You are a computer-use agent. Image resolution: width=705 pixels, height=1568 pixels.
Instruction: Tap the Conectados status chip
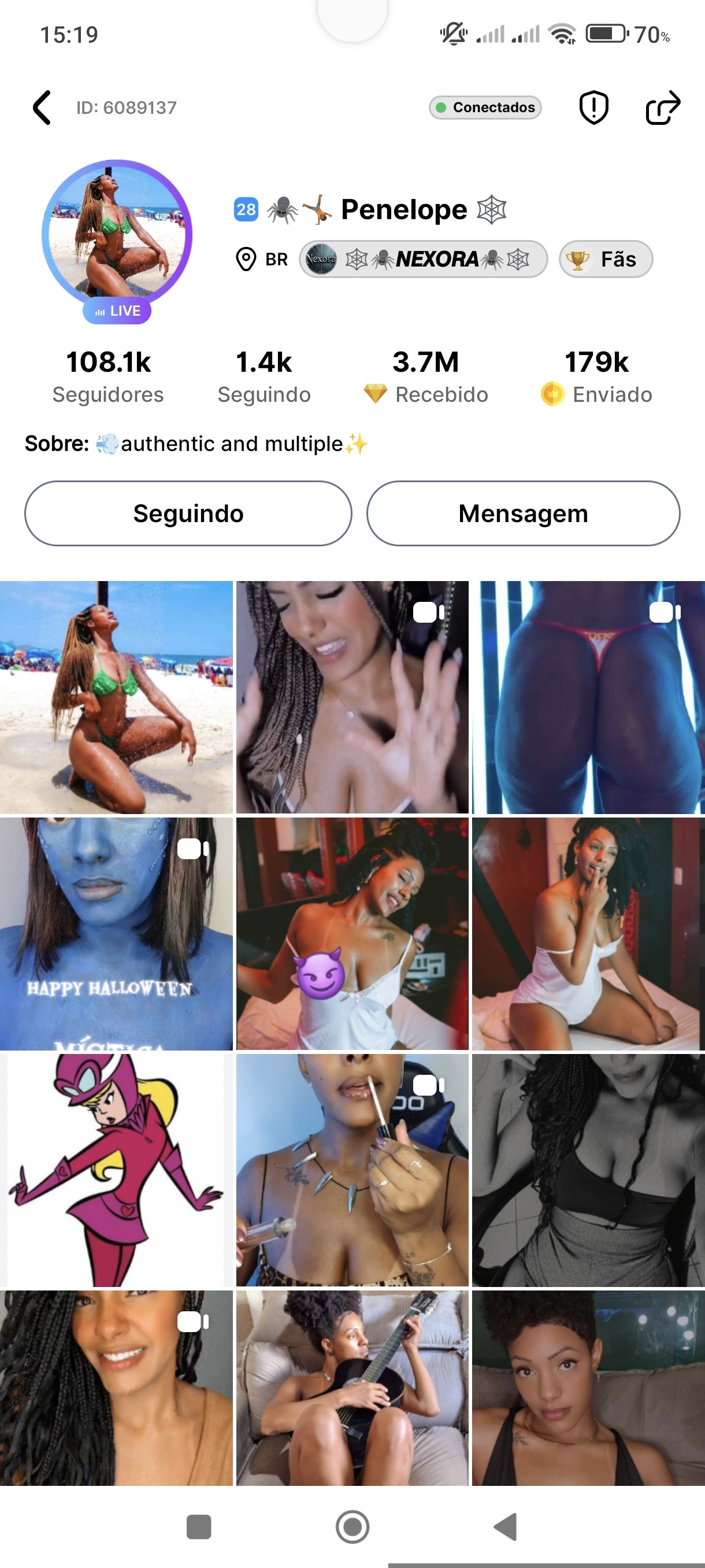click(485, 108)
